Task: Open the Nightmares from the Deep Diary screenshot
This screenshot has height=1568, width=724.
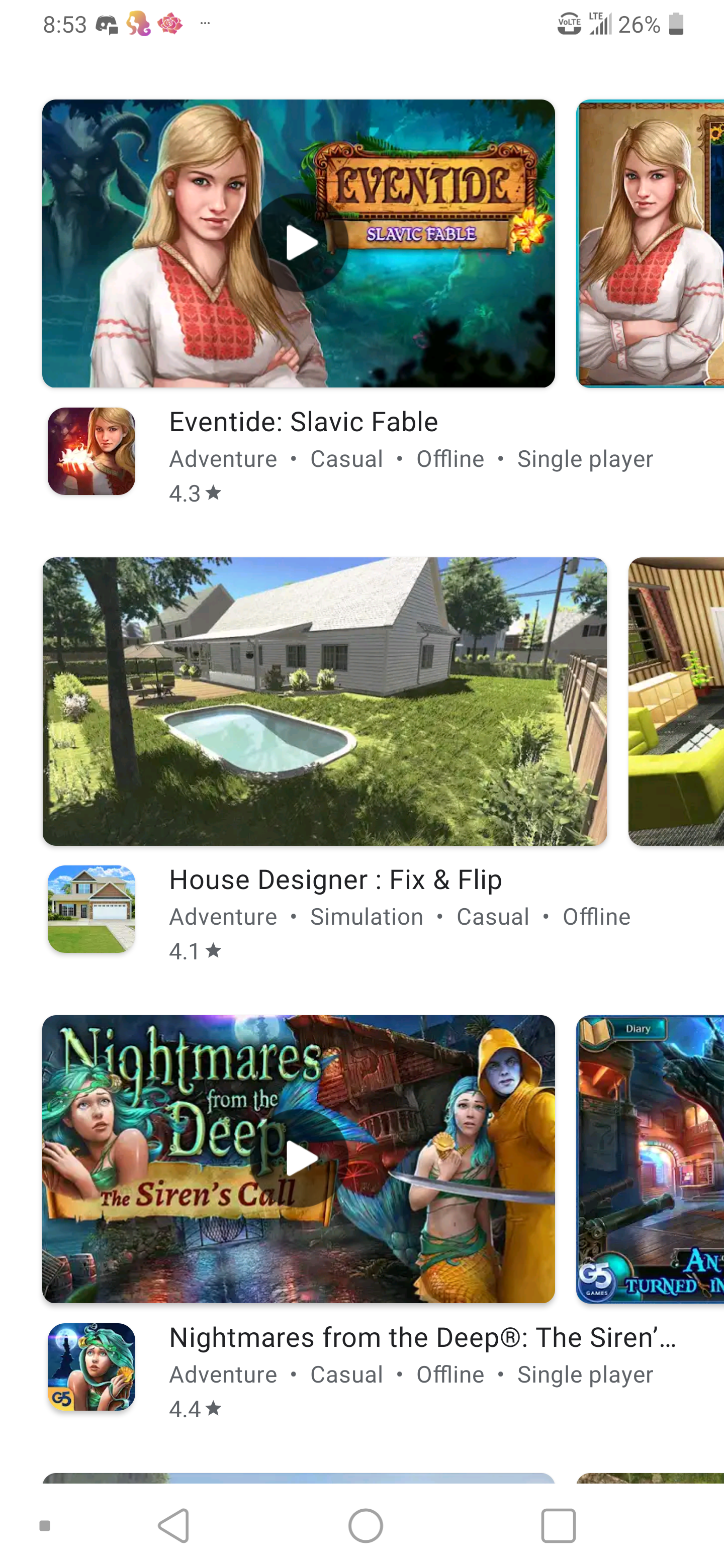Action: click(x=650, y=1159)
